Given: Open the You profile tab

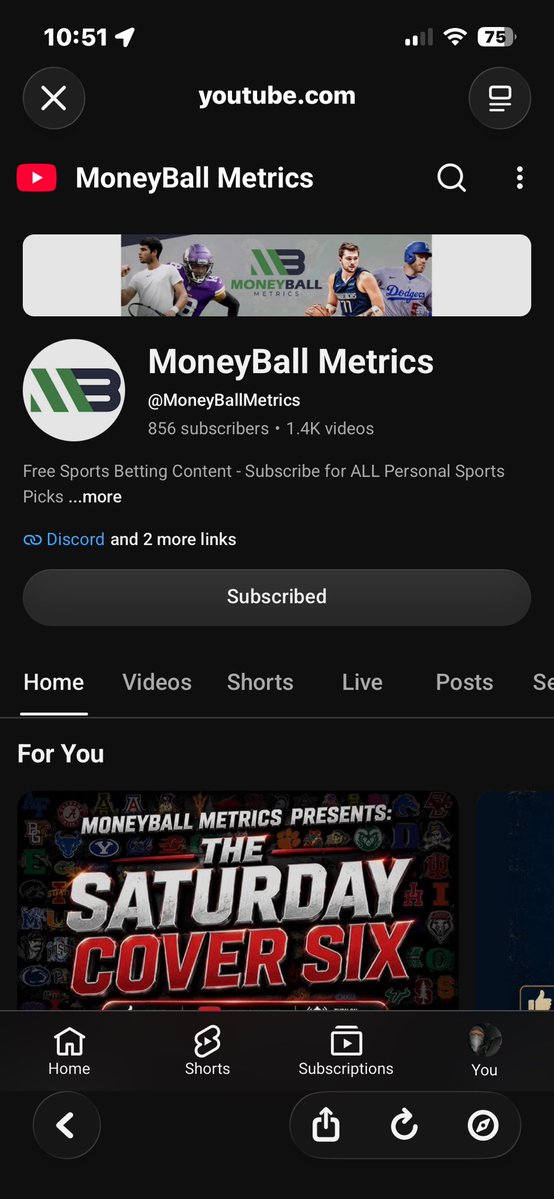Looking at the screenshot, I should click(x=484, y=1051).
